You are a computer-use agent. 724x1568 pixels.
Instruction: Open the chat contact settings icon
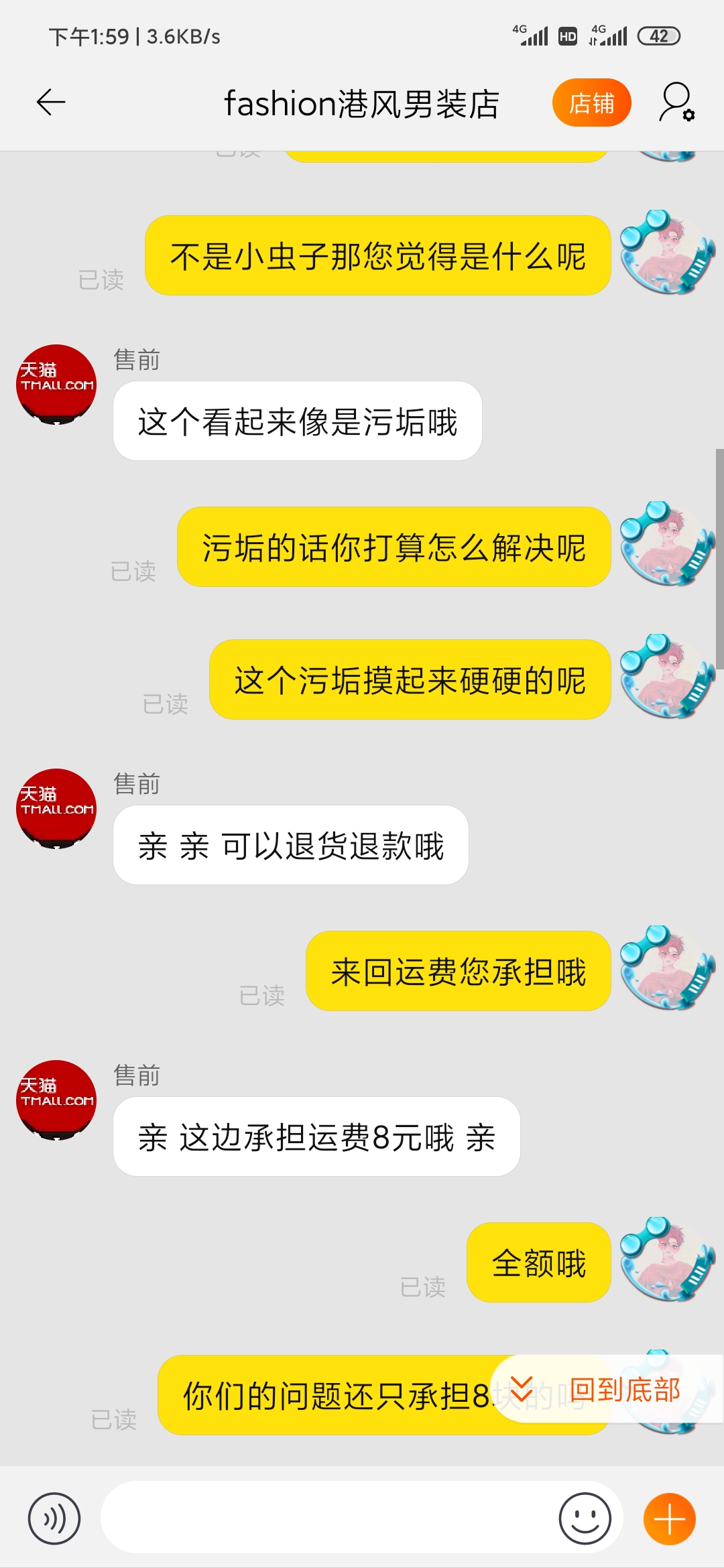pyautogui.click(x=676, y=103)
